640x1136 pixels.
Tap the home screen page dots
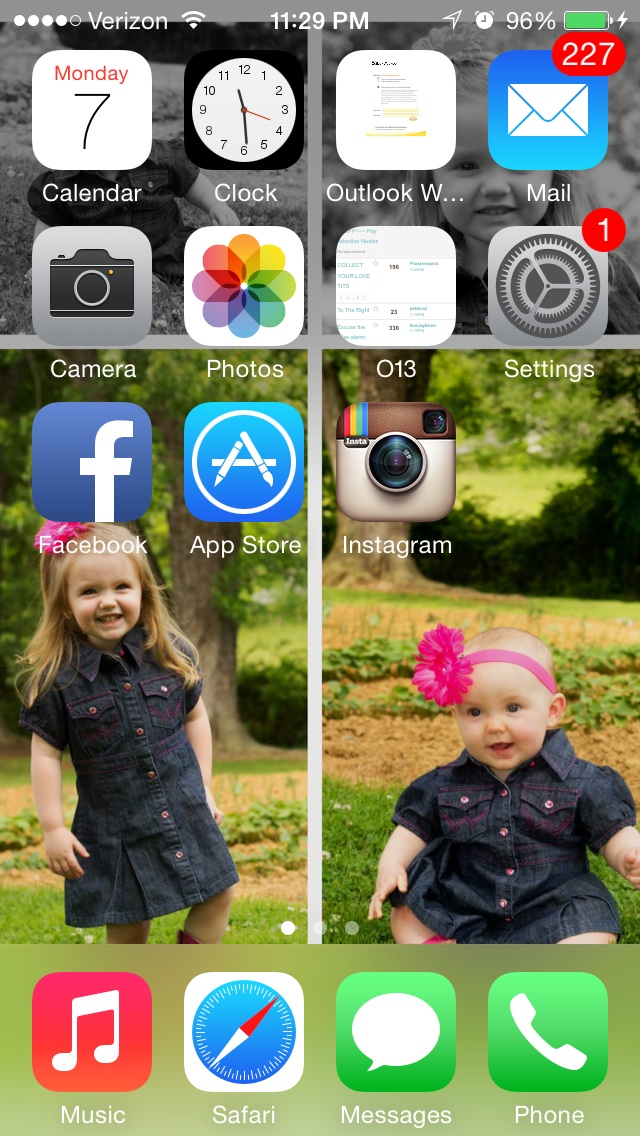[320, 928]
